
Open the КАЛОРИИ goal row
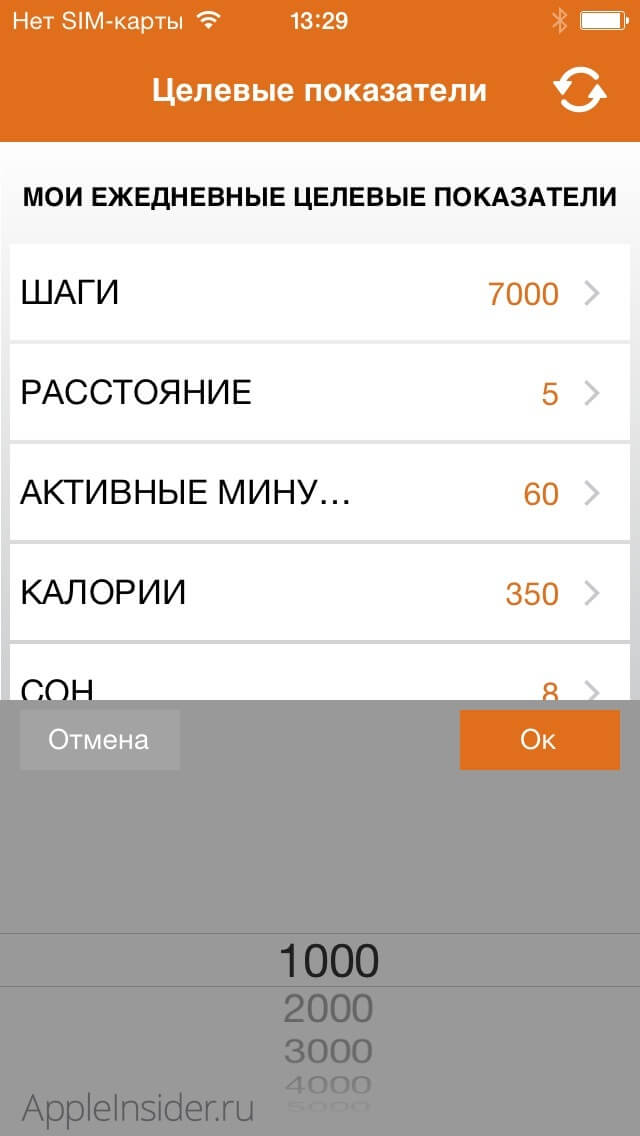[320, 593]
